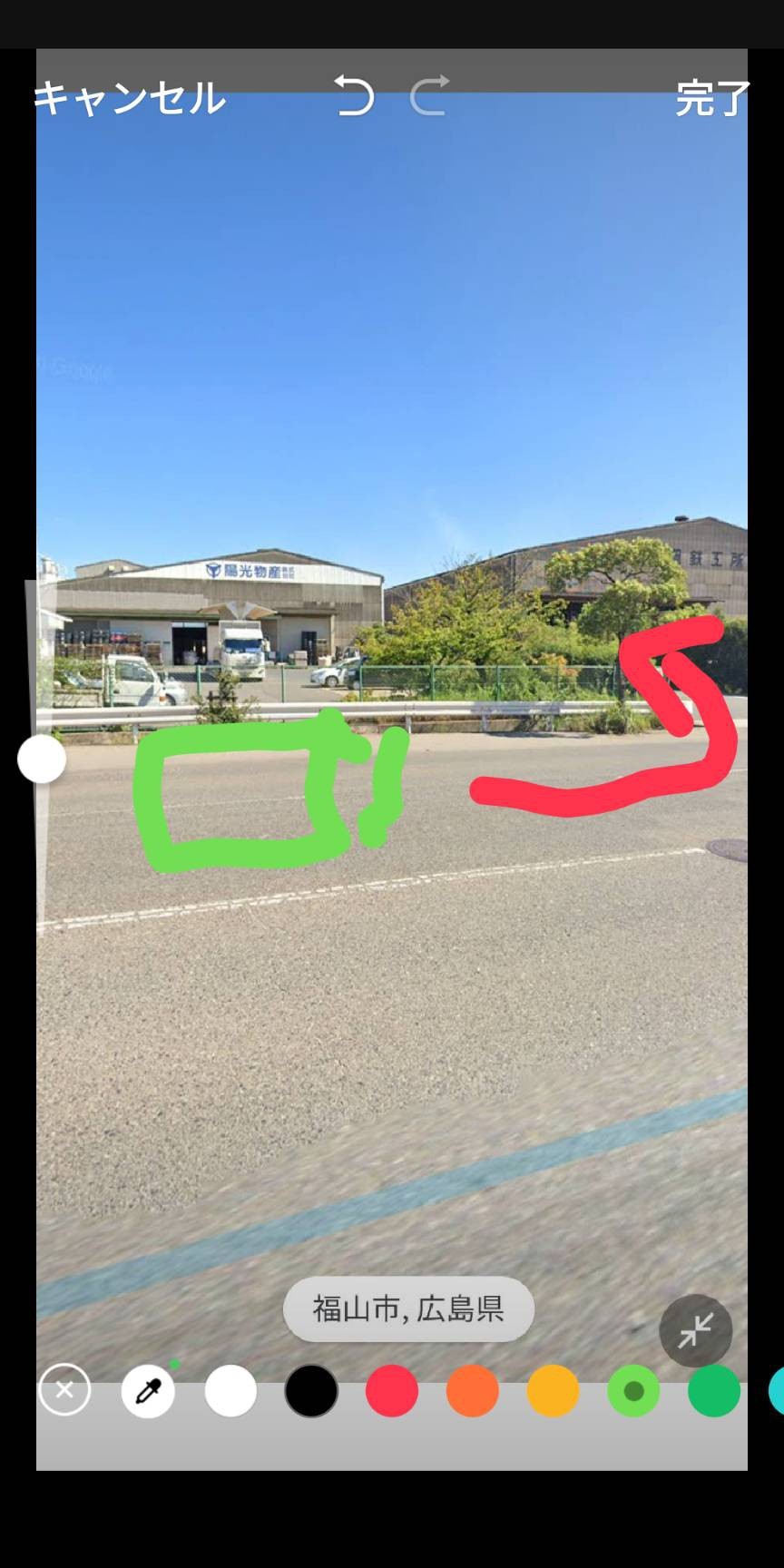Screen dimensions: 784x1568
Task: Select the eyedropper color picker
Action: tap(148, 1390)
